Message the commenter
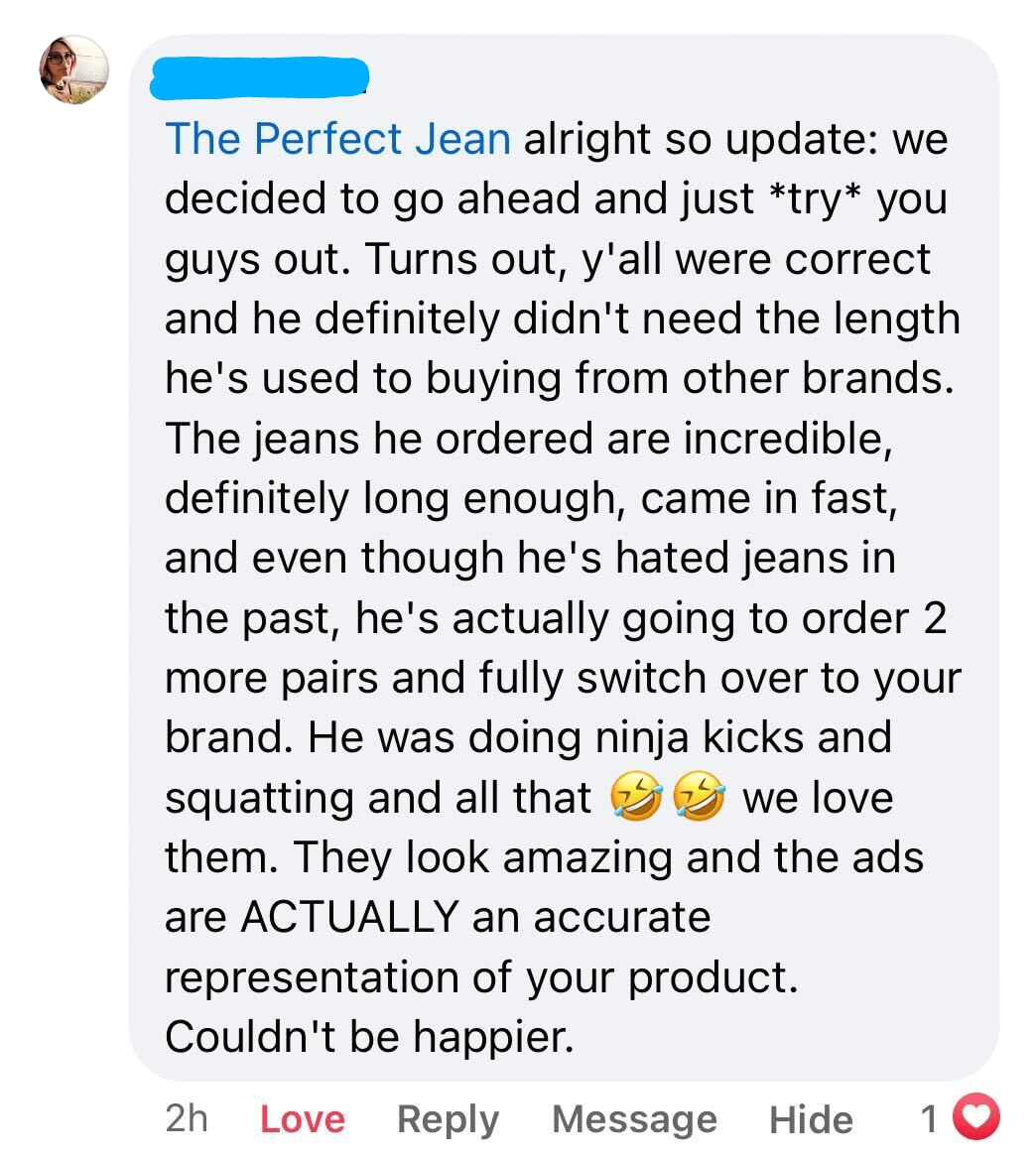This screenshot has width=1036, height=1162. (634, 1119)
